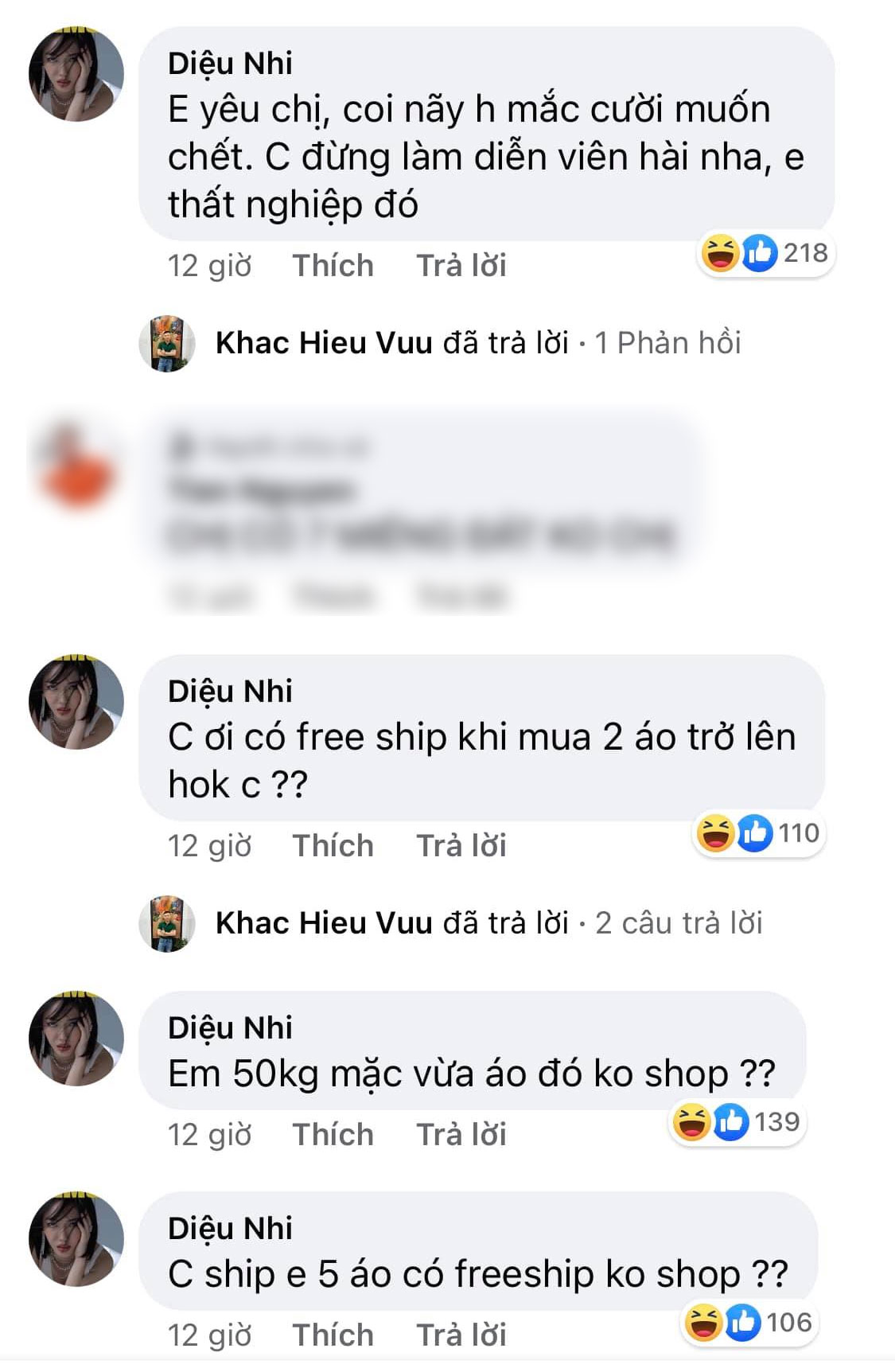Reply to the comment "E yêu chị, coi nãy h"
The width and height of the screenshot is (895, 1372).
(461, 266)
